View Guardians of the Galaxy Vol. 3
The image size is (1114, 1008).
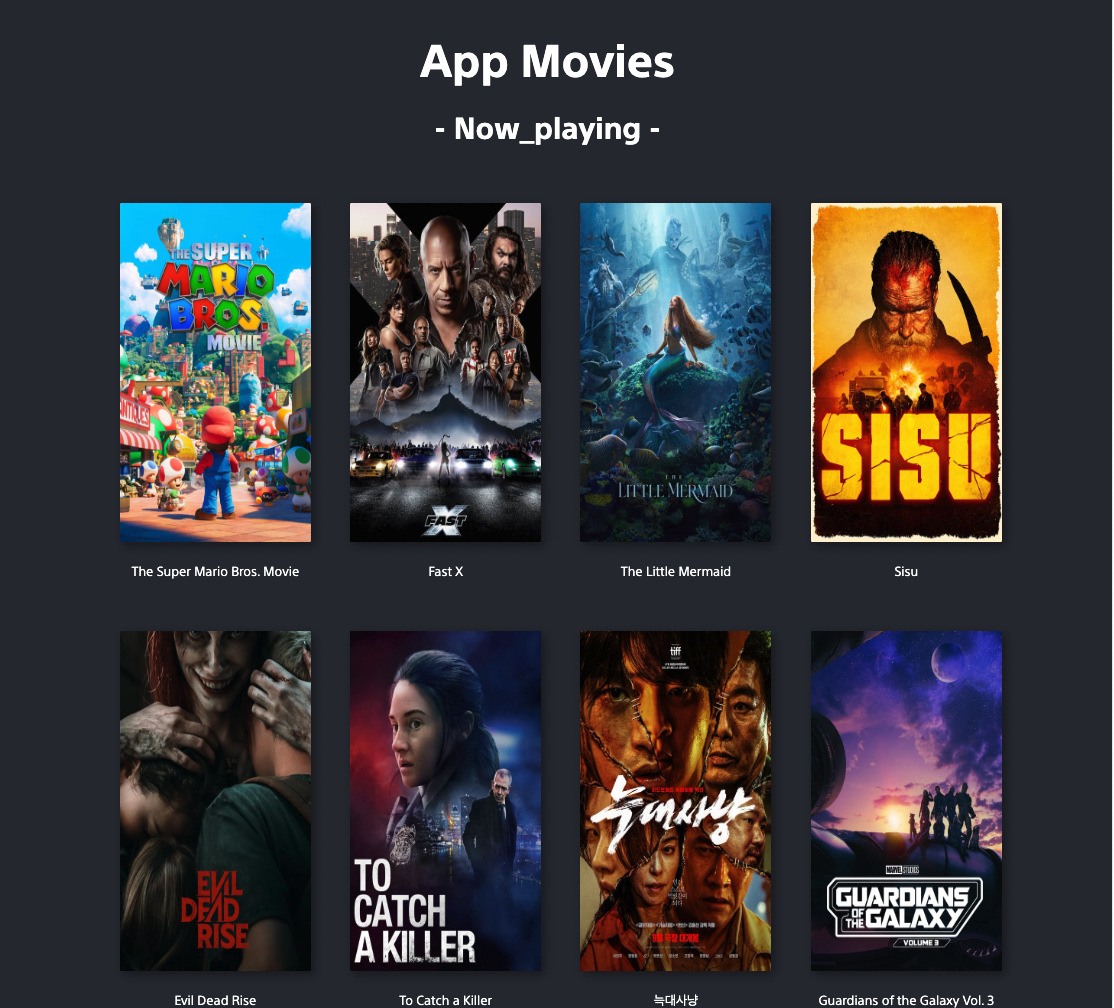906,800
